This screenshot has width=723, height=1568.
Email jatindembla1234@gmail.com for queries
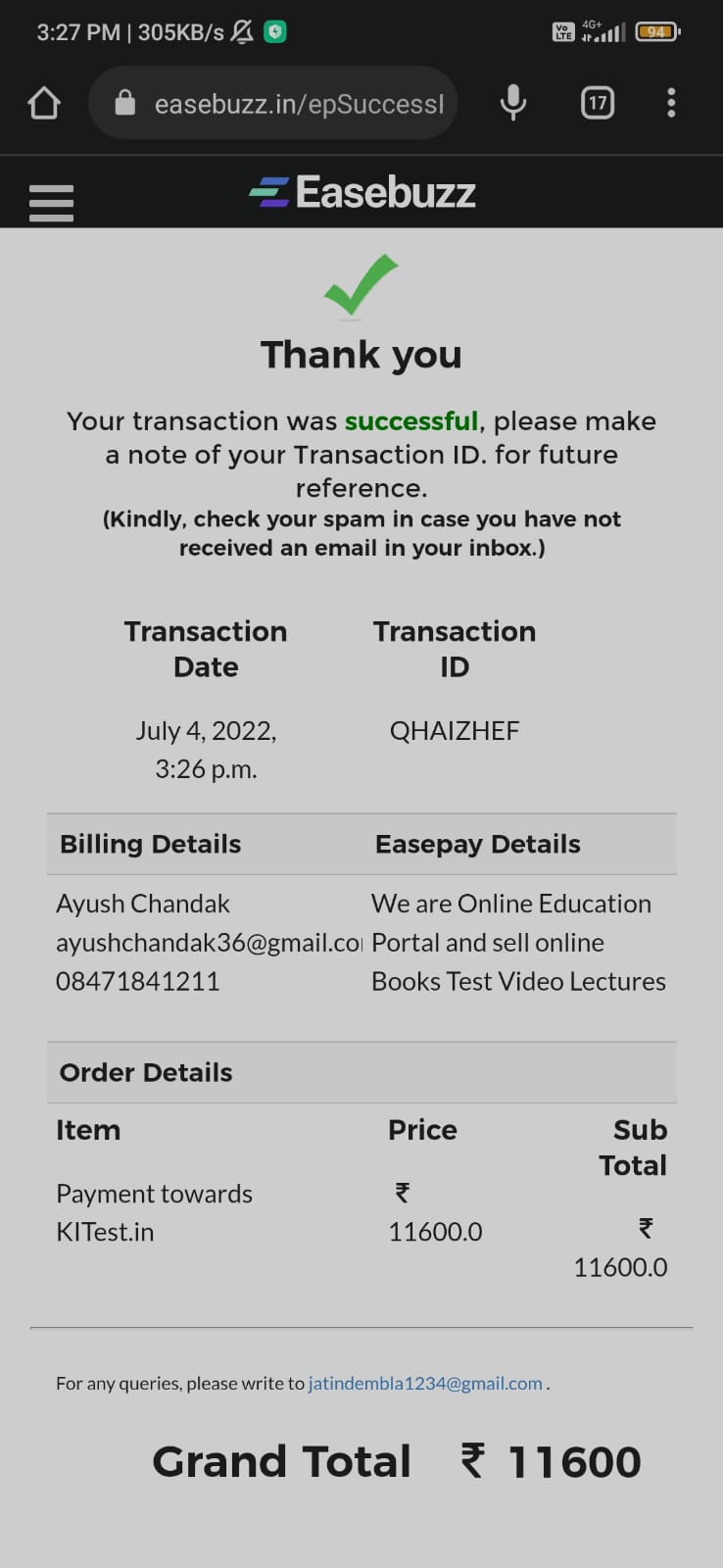425,1383
